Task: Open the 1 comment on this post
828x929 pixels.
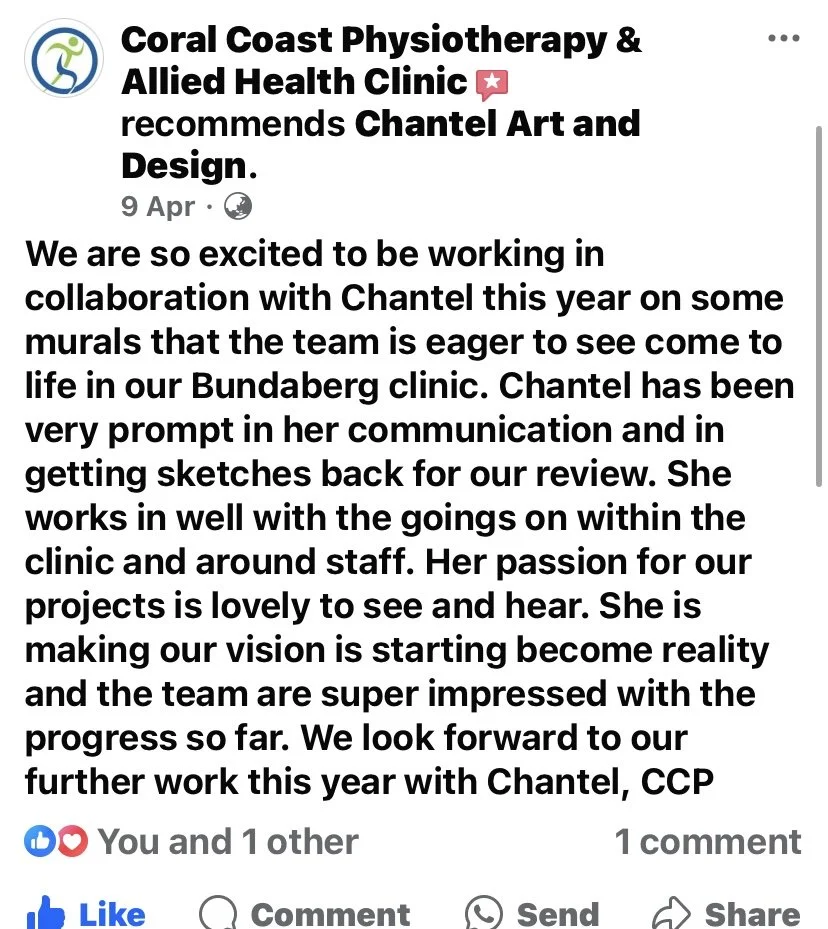Action: [708, 841]
